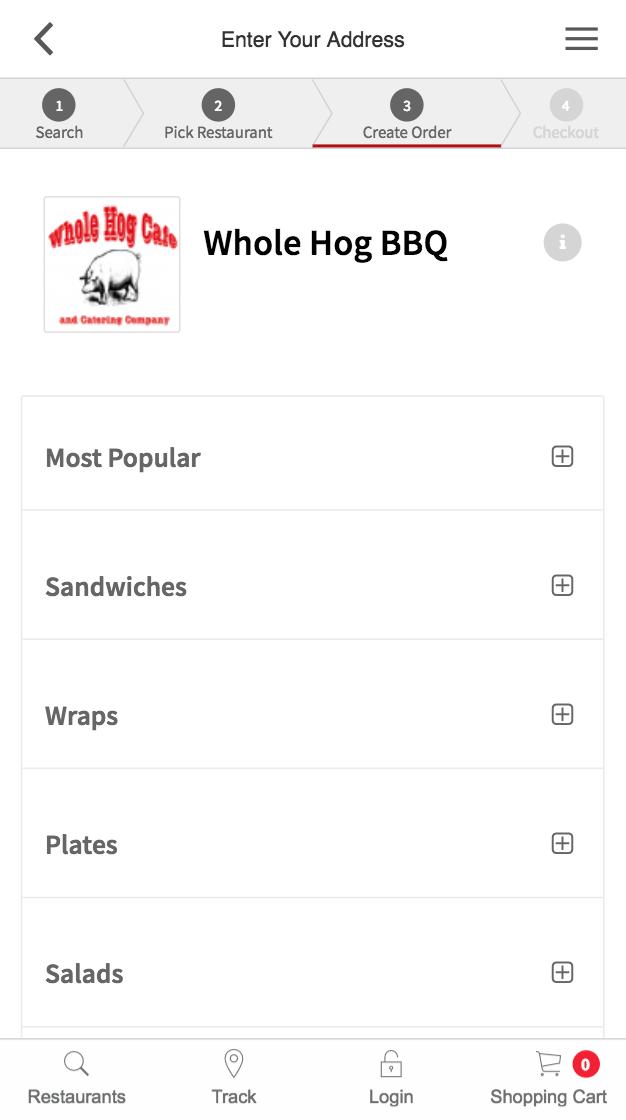The width and height of the screenshot is (626, 1120).
Task: Select the Create Order step
Action: click(x=406, y=116)
